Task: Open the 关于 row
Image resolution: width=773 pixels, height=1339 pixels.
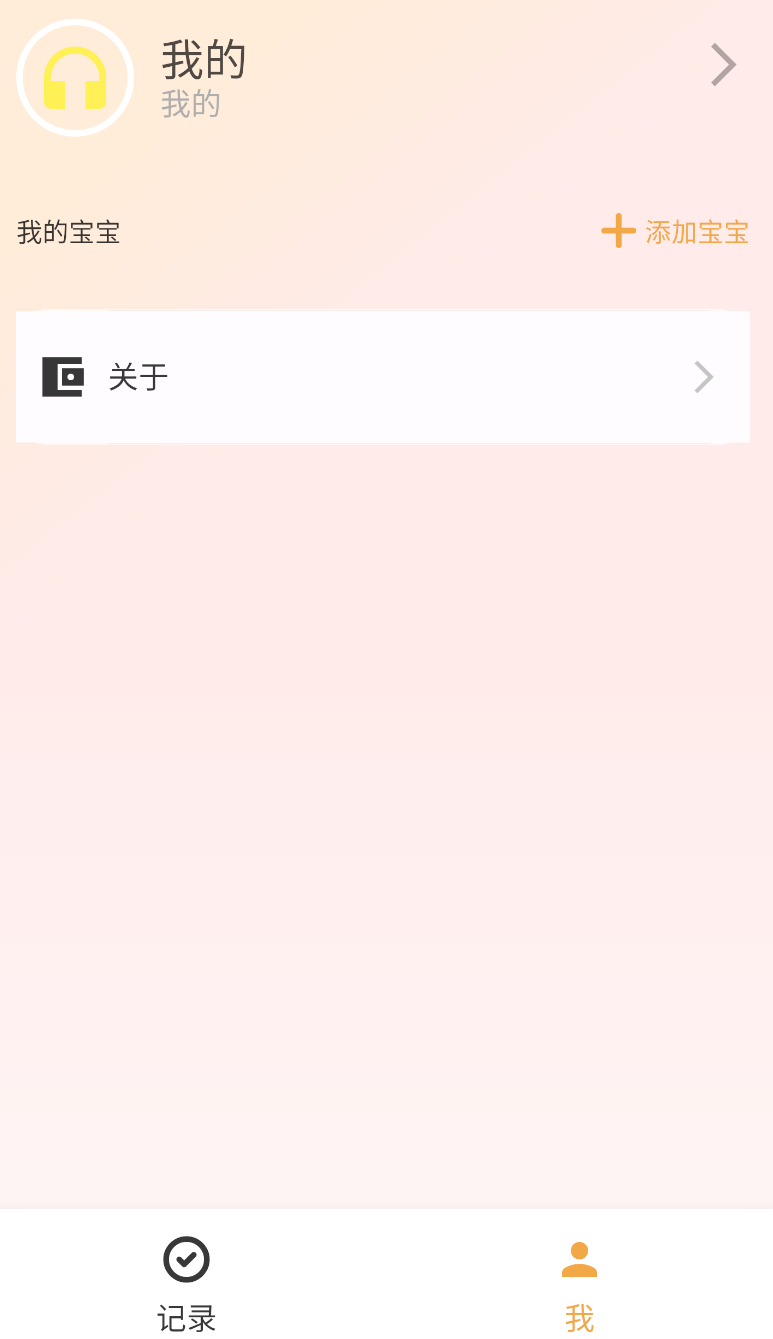Action: (x=382, y=377)
